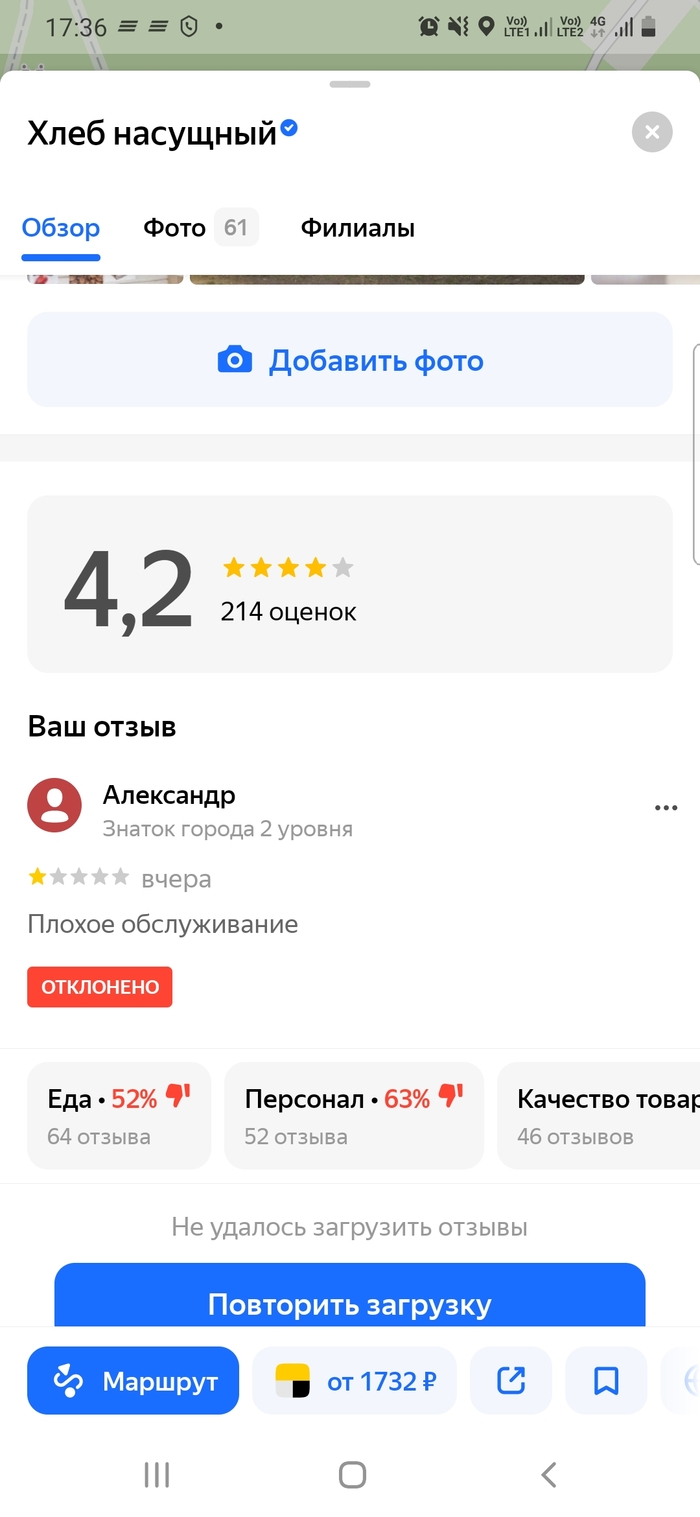Share this place via the share icon

click(x=511, y=1381)
